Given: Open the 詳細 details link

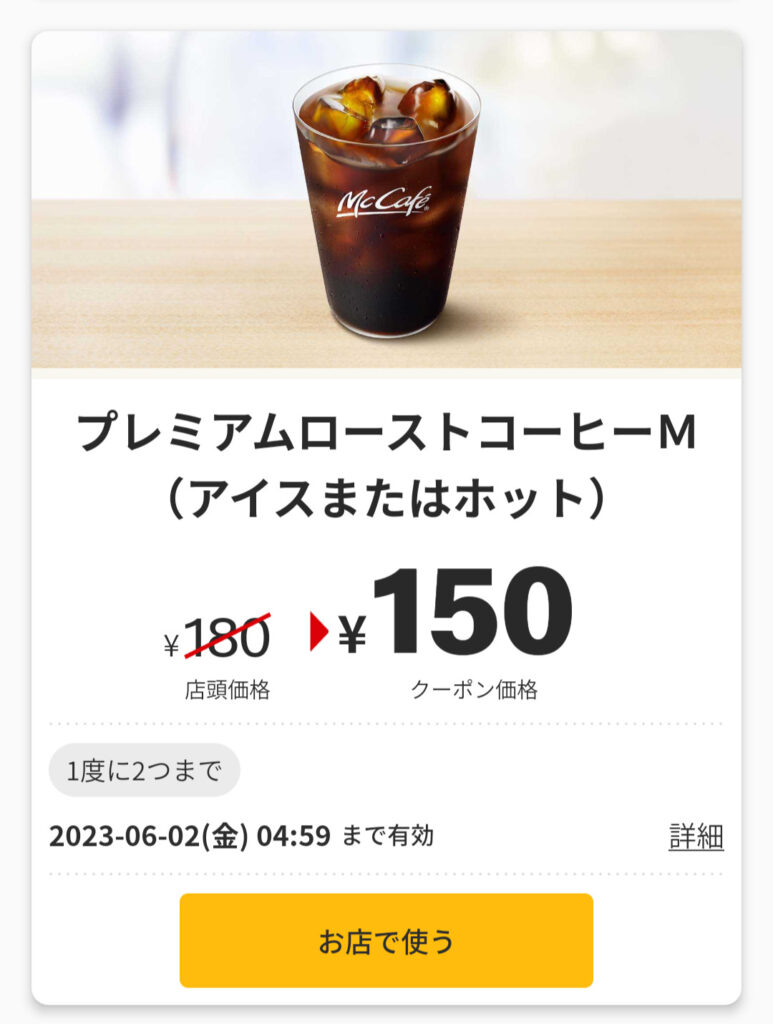Looking at the screenshot, I should tap(695, 837).
